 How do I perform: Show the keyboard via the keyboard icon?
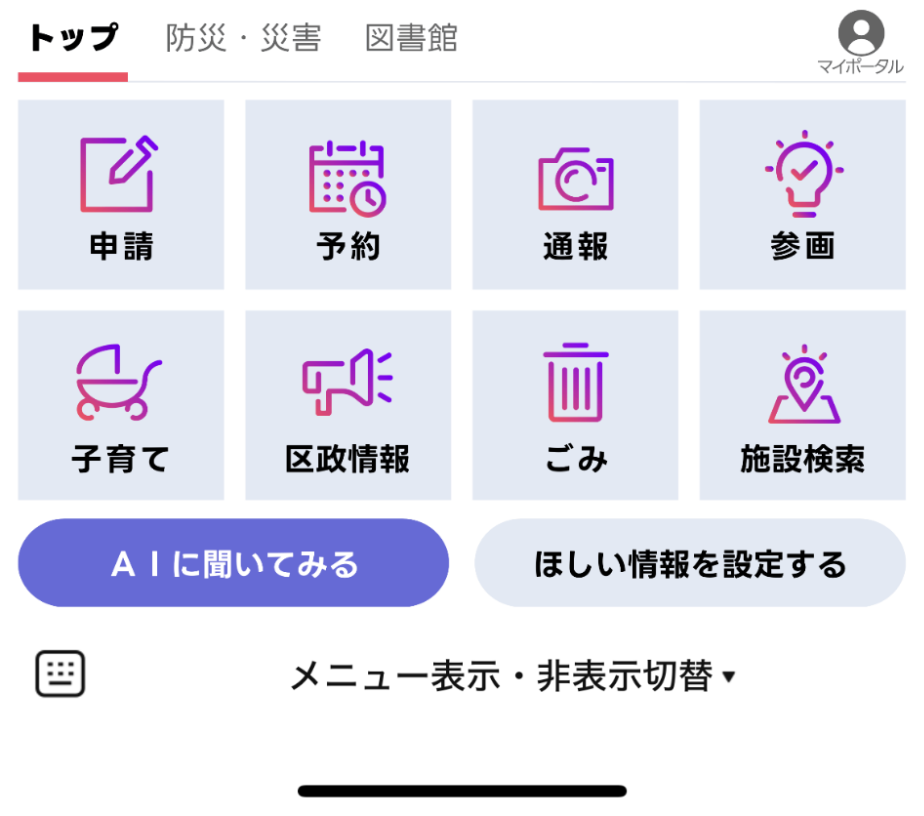pyautogui.click(x=61, y=674)
